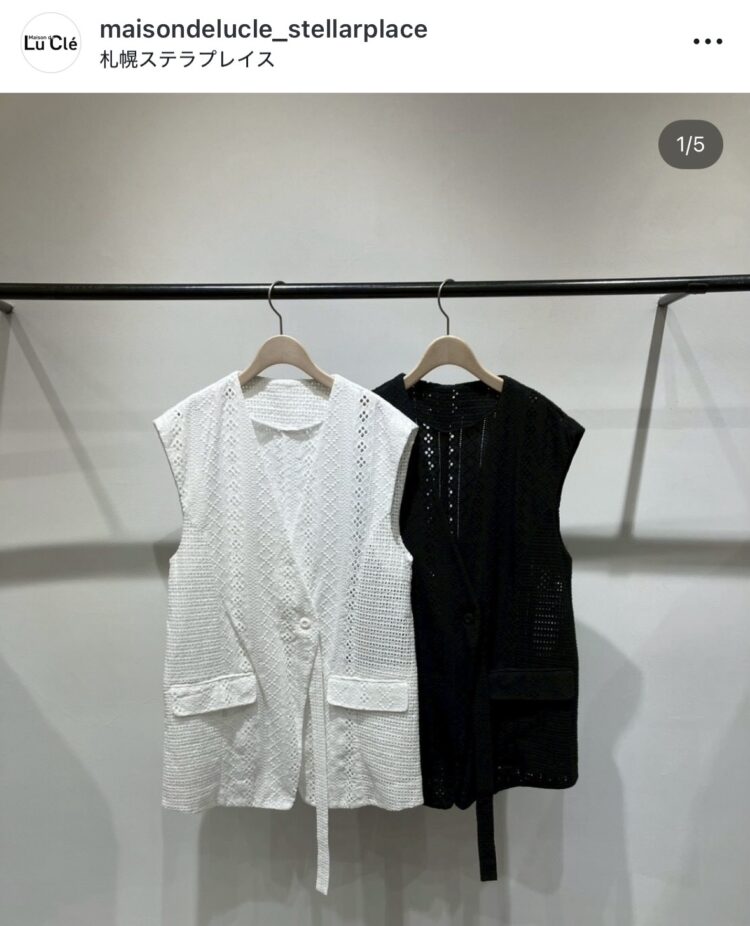This screenshot has width=750, height=926.
Task: Open the maisondelucle_stellarplace username link
Action: pos(264,29)
